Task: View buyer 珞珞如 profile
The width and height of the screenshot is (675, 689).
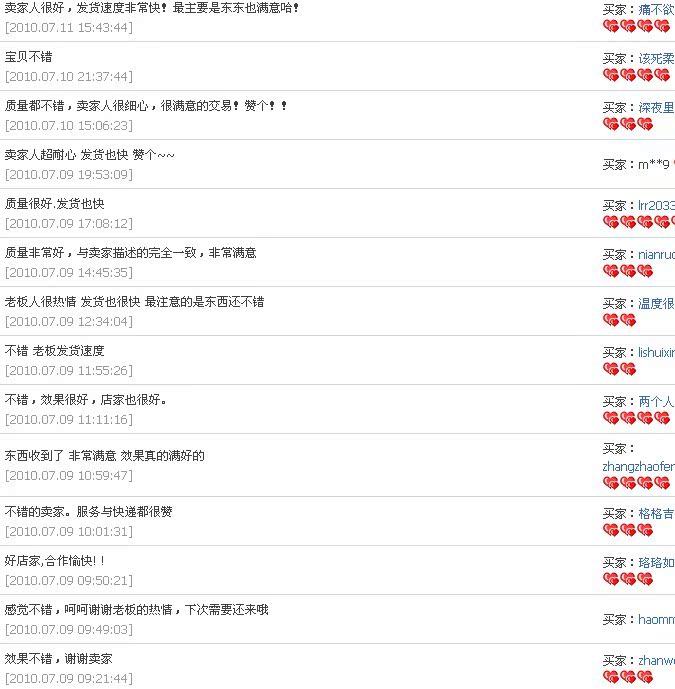Action: pyautogui.click(x=656, y=562)
